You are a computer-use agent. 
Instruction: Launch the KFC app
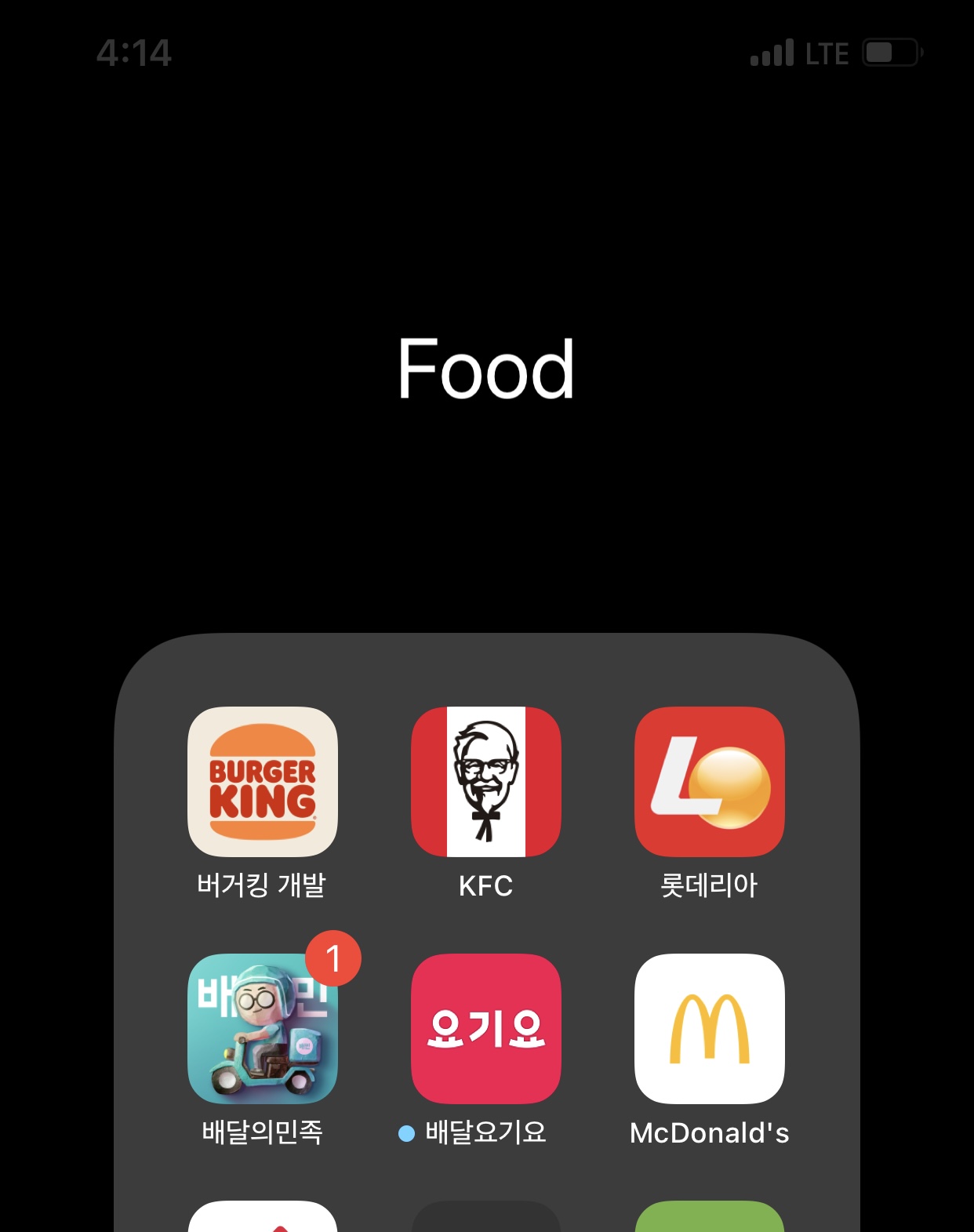click(x=486, y=782)
